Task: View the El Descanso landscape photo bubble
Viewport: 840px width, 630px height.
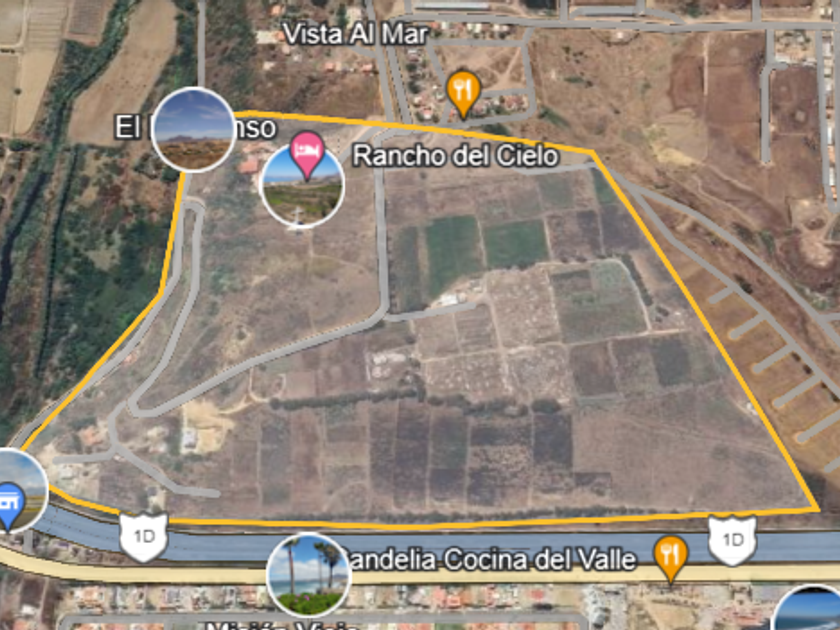Action: point(193,130)
